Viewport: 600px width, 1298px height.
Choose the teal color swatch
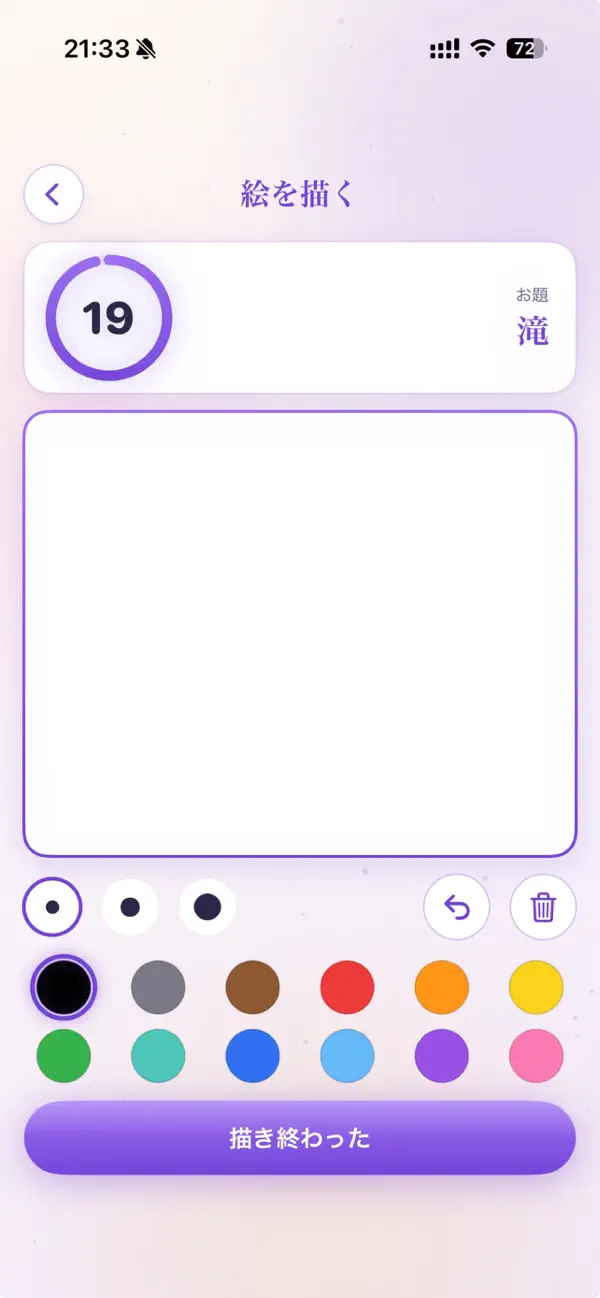158,1056
